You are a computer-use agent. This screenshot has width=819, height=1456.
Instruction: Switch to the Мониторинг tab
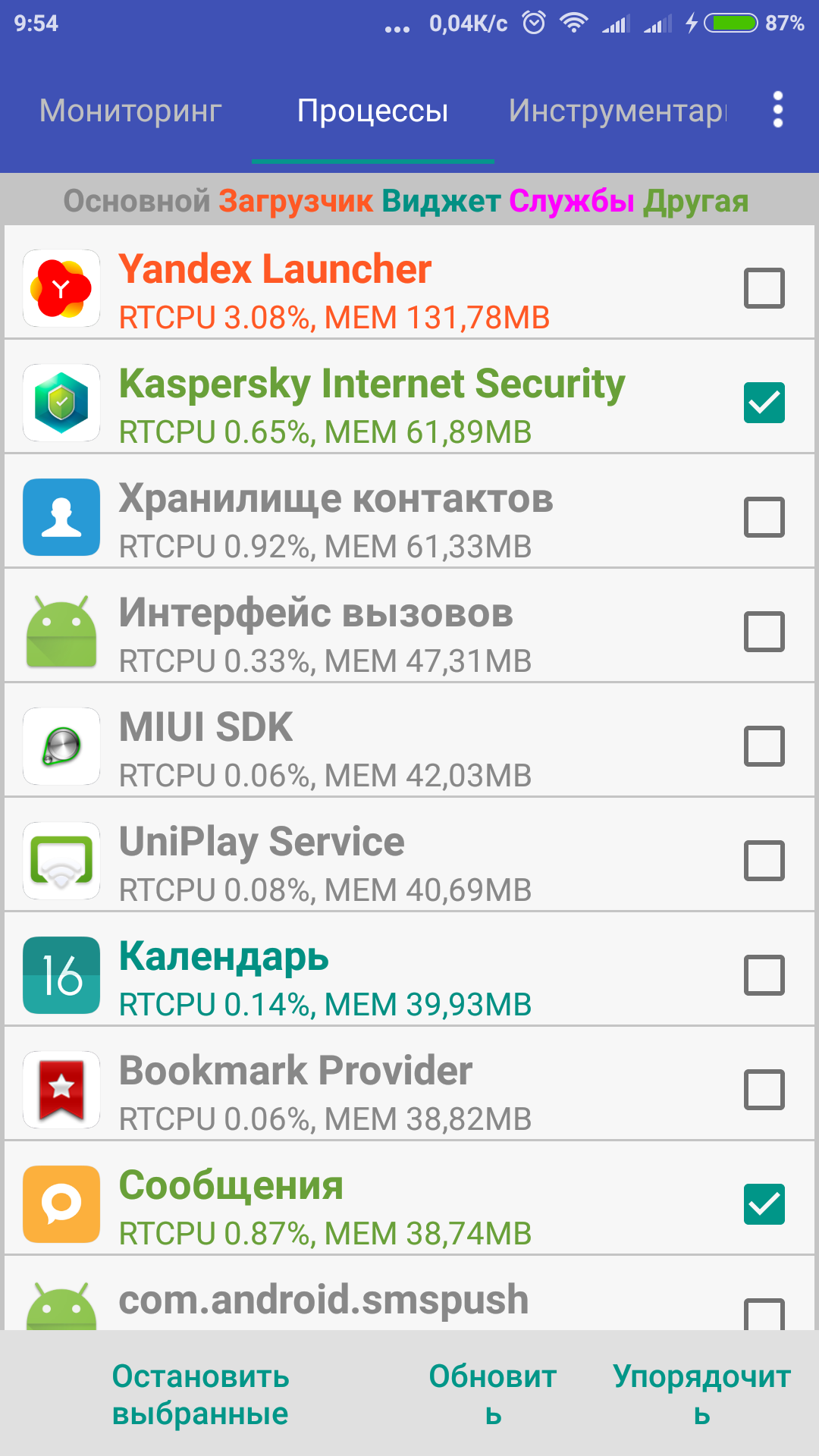[130, 111]
